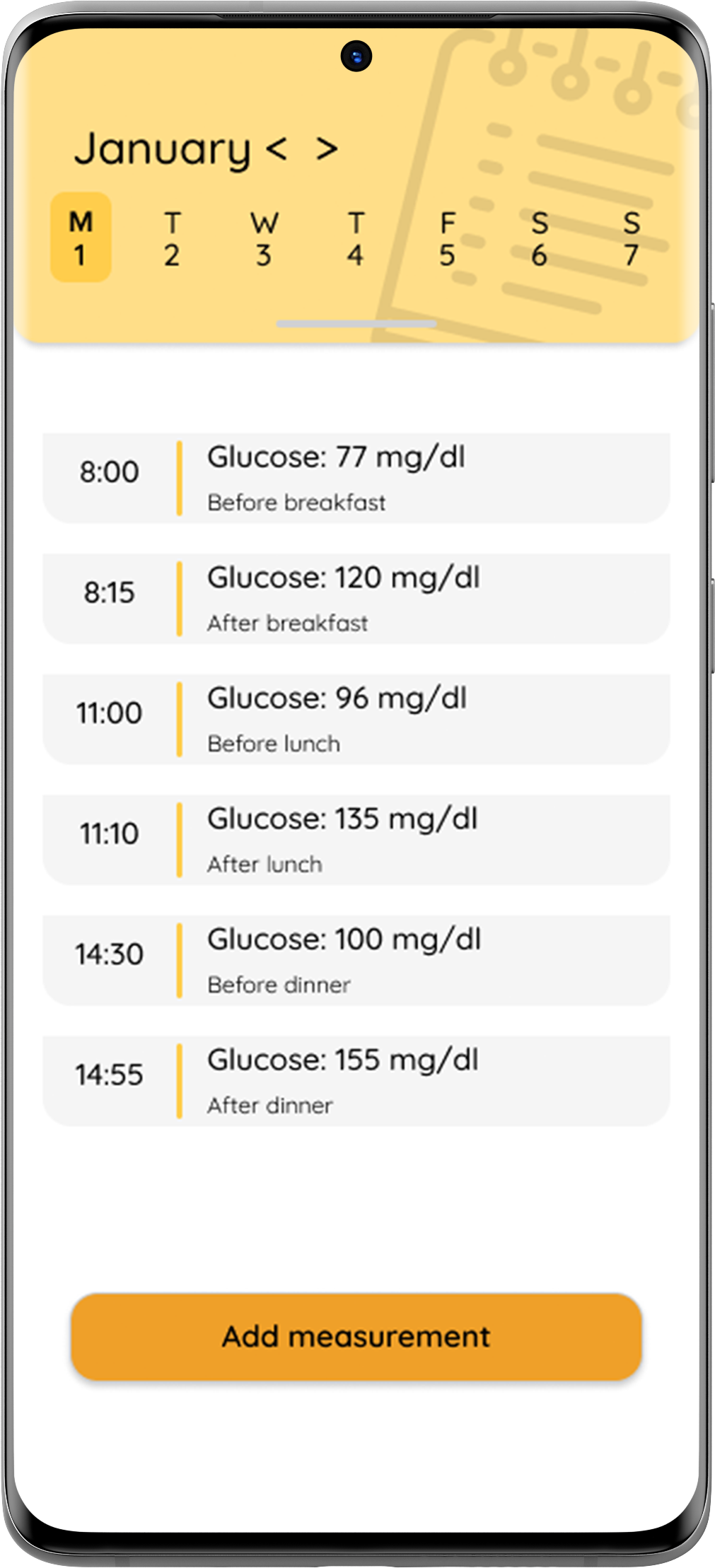This screenshot has width=715, height=1568.
Task: Tap the Add measurement button
Action: (x=356, y=1337)
